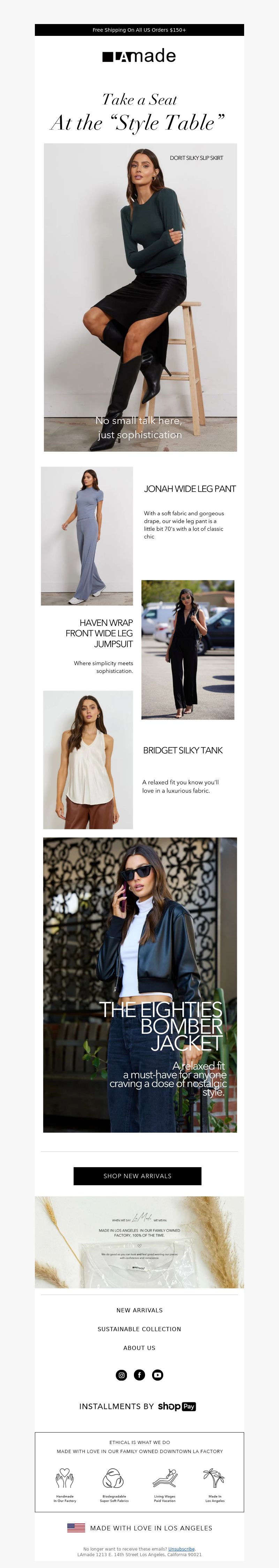Tap the Unsubscribe link
Viewport: 279px width, 1568px height.
coord(182,1548)
